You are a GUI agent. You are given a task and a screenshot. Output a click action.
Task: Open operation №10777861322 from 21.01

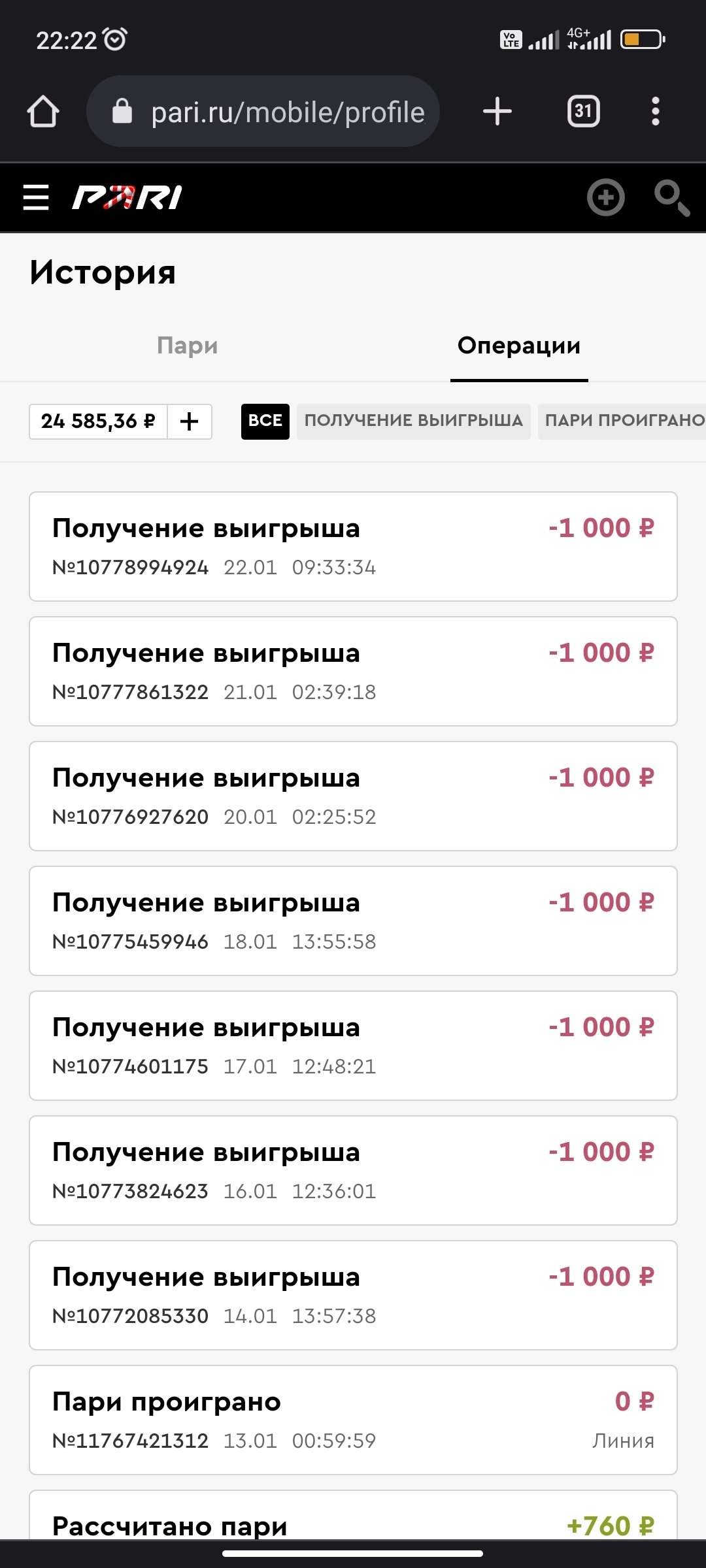353,671
